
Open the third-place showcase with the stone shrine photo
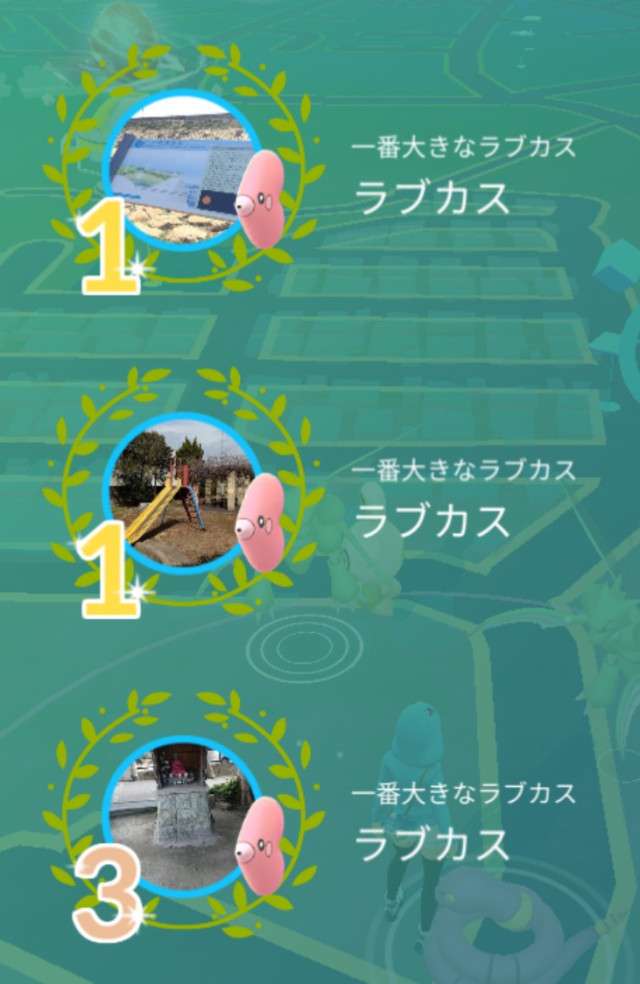(182, 817)
